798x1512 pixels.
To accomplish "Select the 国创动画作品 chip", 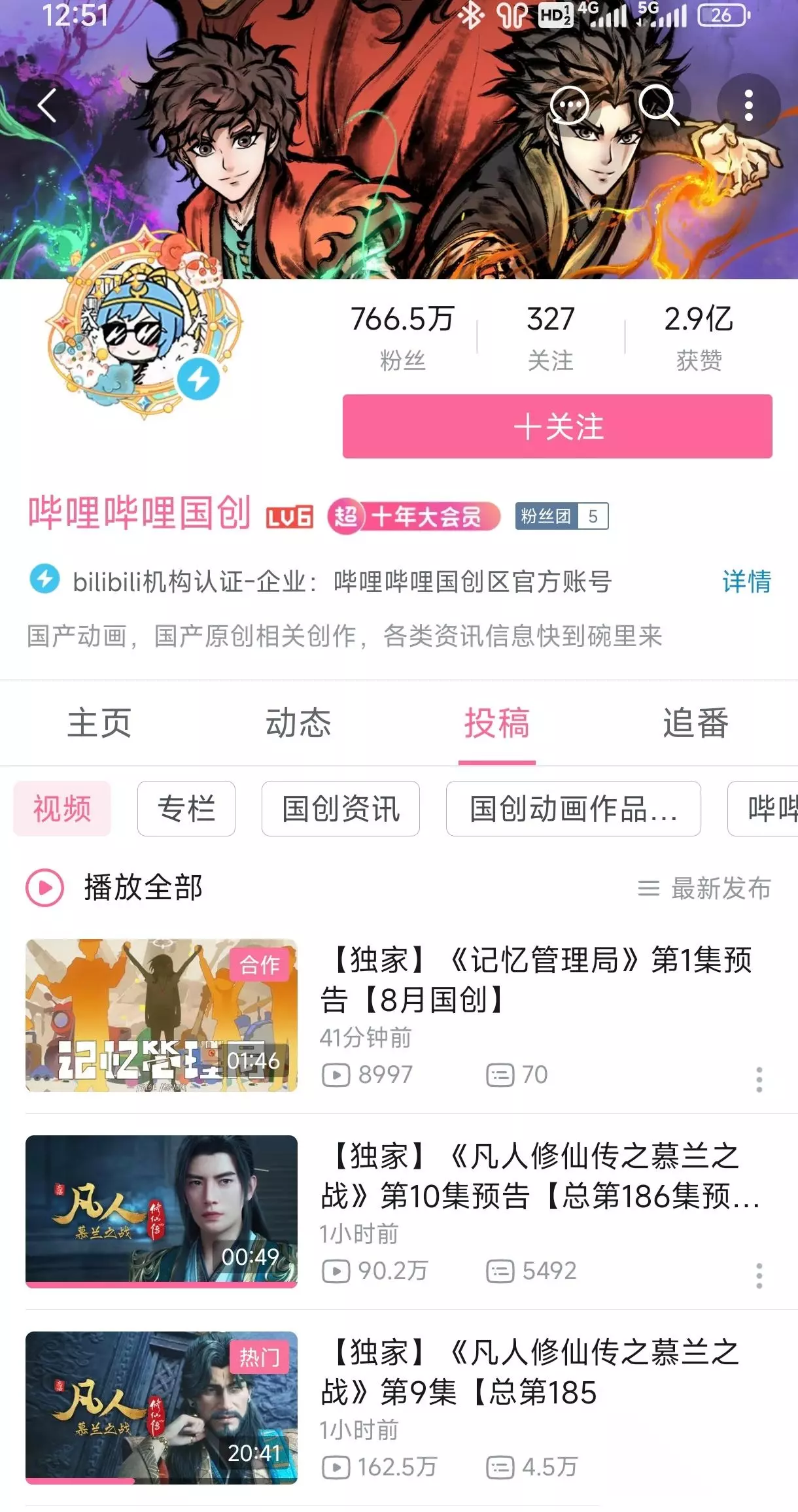I will (x=574, y=808).
